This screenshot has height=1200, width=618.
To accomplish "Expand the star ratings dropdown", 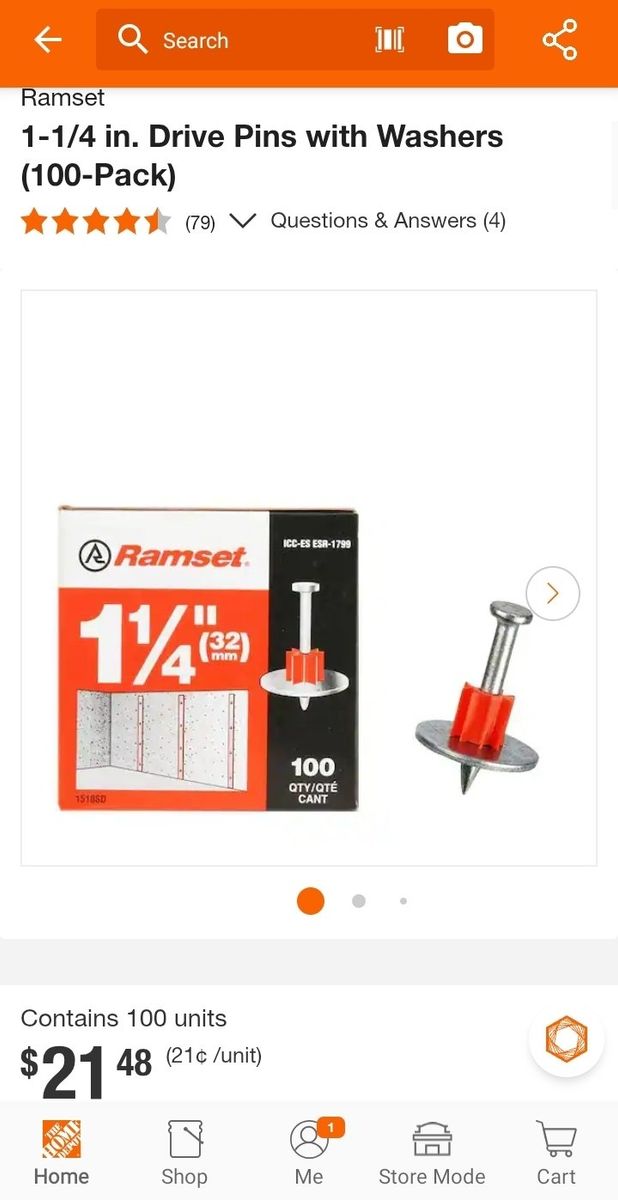I will tap(243, 221).
